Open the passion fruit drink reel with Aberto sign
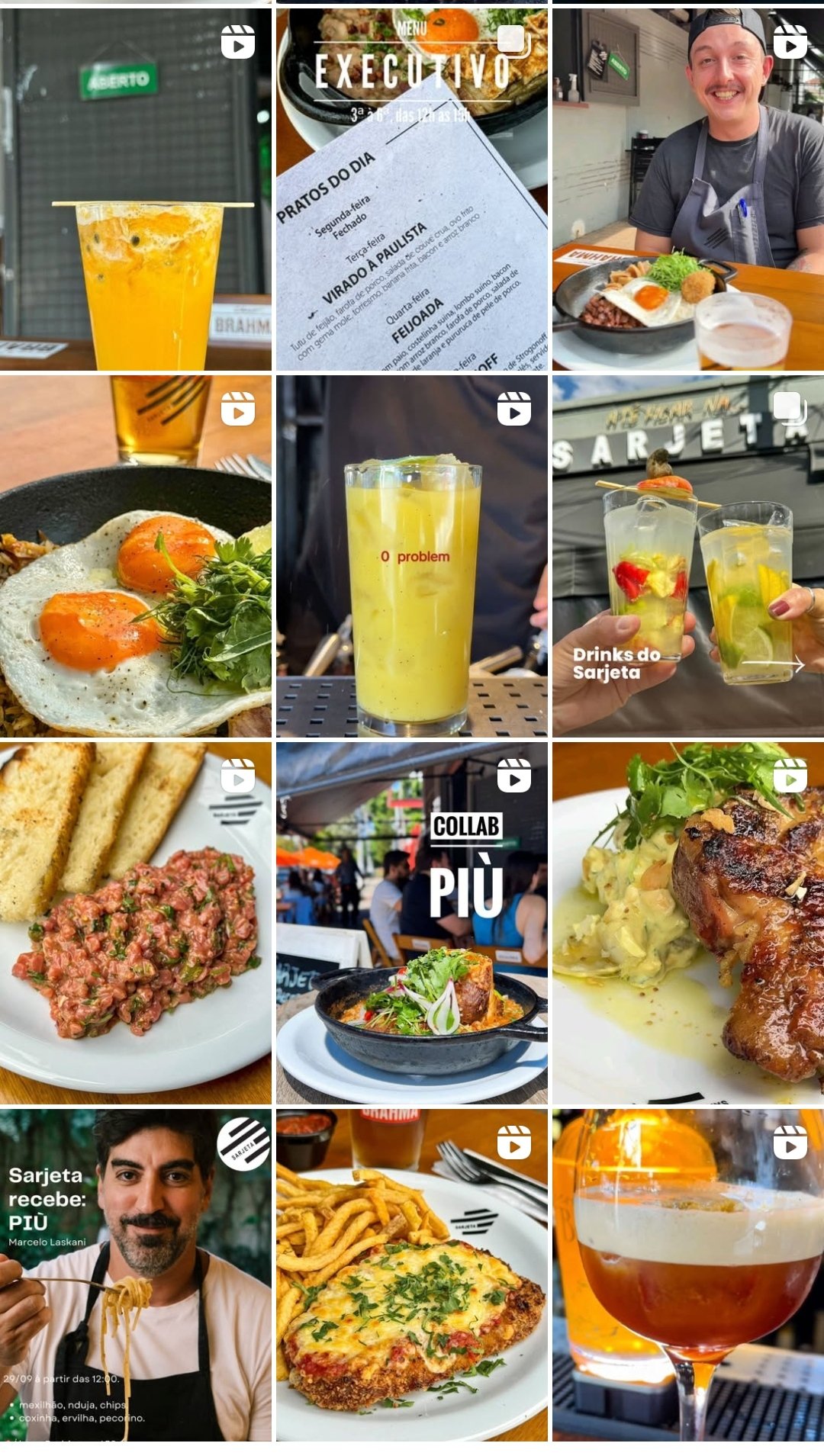 pos(136,189)
